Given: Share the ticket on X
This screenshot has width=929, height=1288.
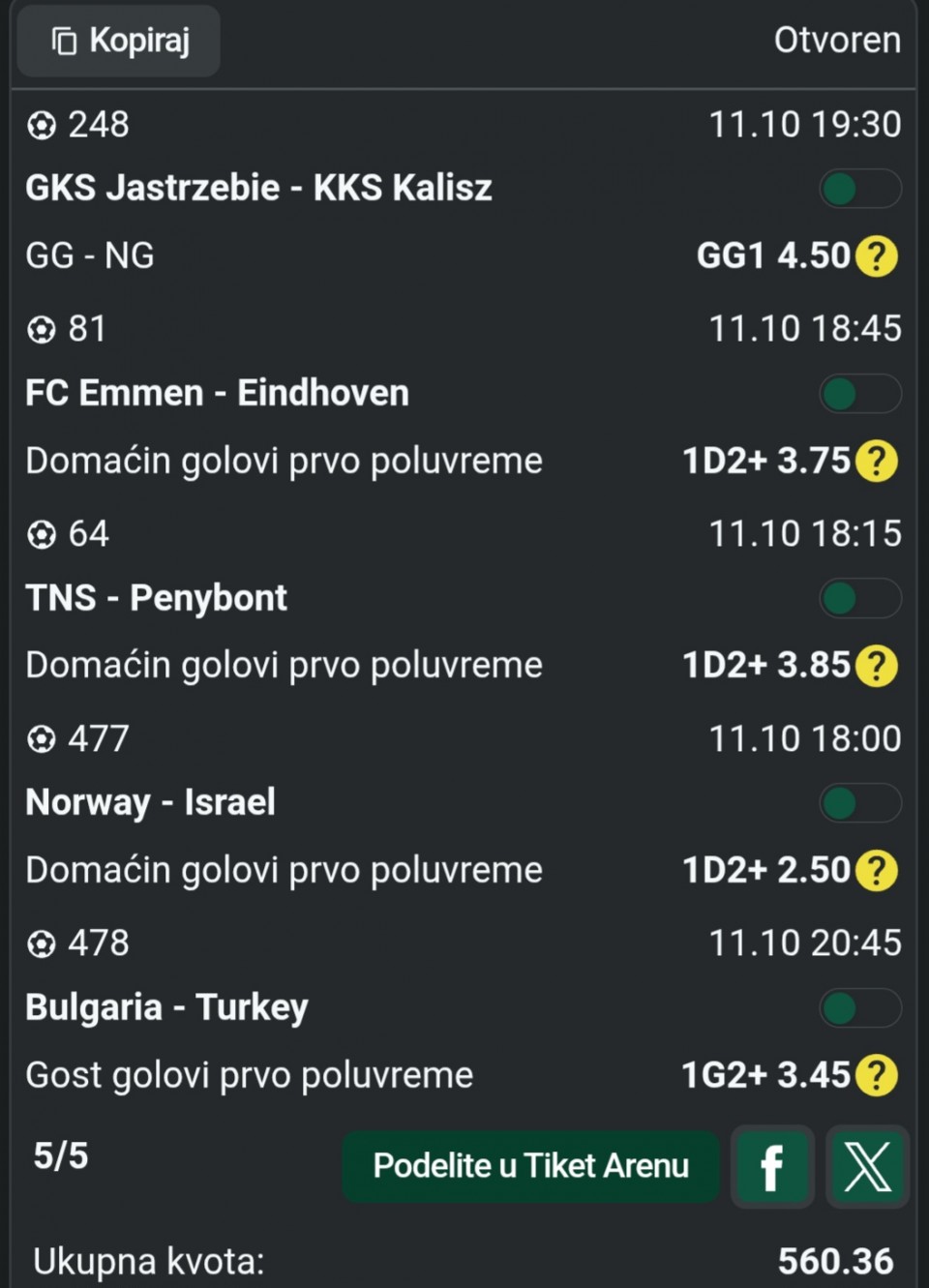Looking at the screenshot, I should coord(867,1167).
